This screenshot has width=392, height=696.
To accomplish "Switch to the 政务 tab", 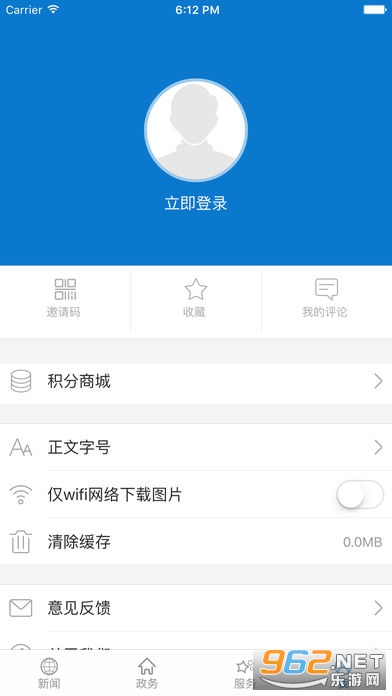I will pos(147,673).
